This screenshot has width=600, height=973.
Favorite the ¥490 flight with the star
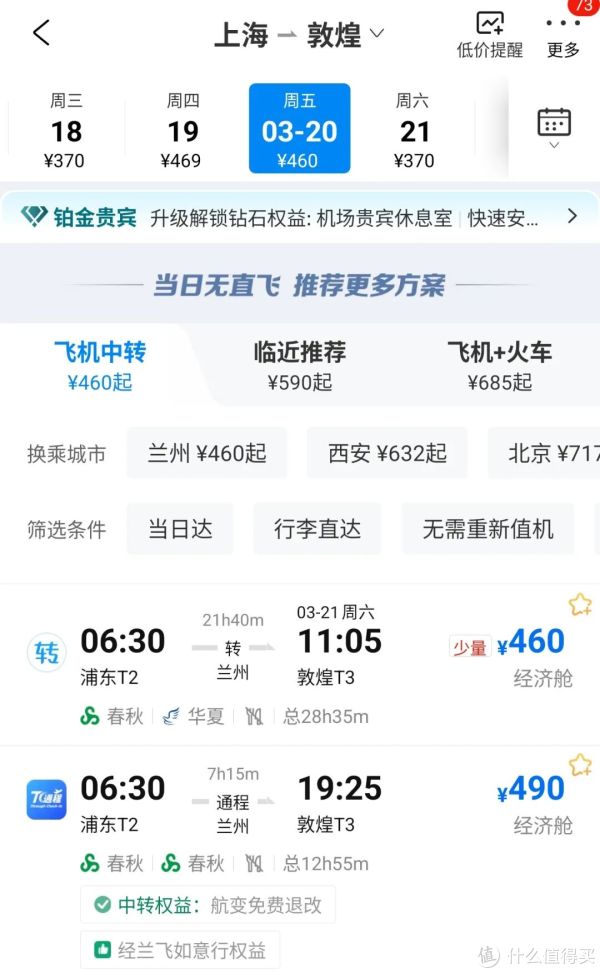click(x=580, y=766)
